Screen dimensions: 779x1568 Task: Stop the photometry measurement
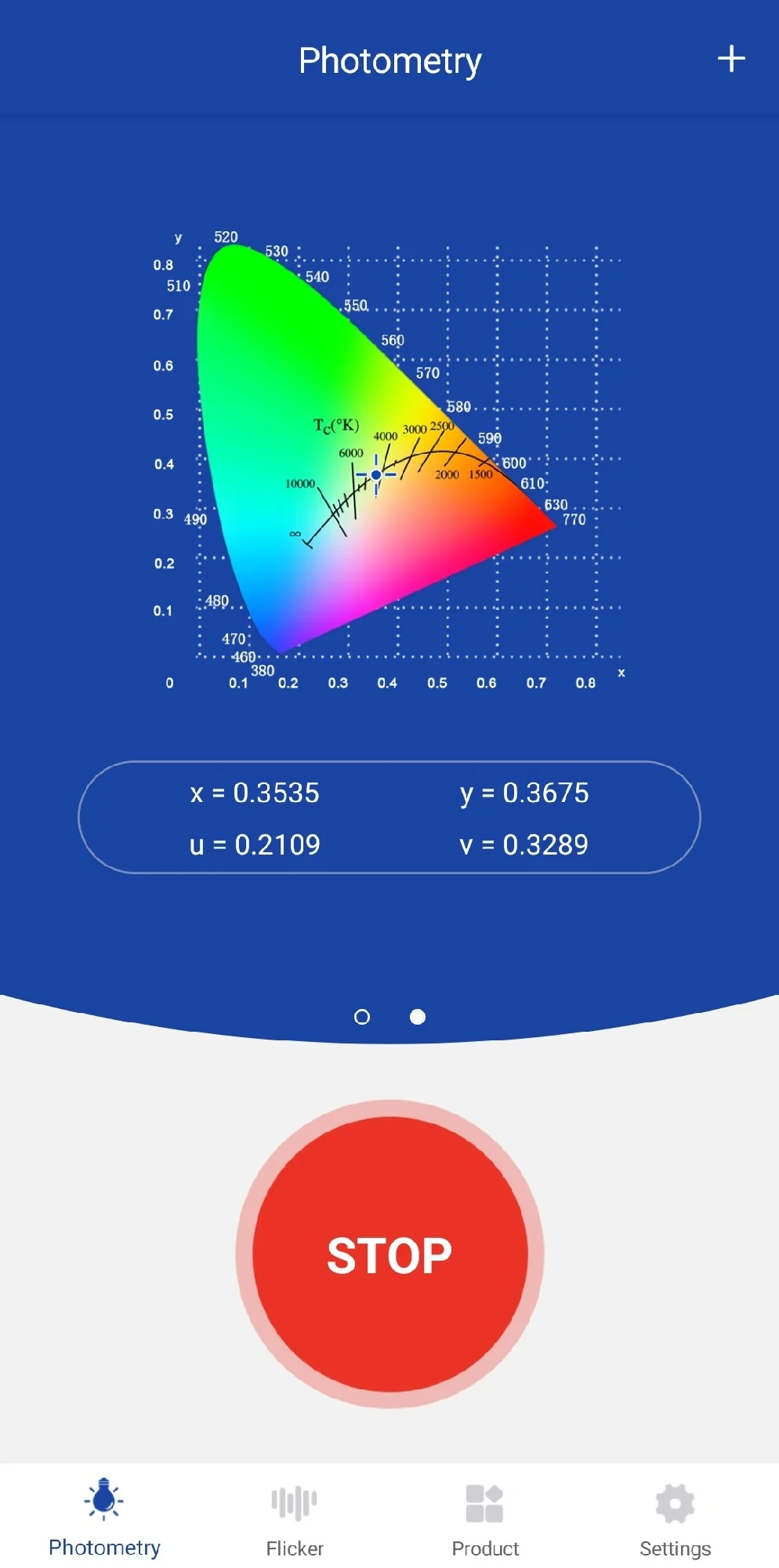(389, 1254)
